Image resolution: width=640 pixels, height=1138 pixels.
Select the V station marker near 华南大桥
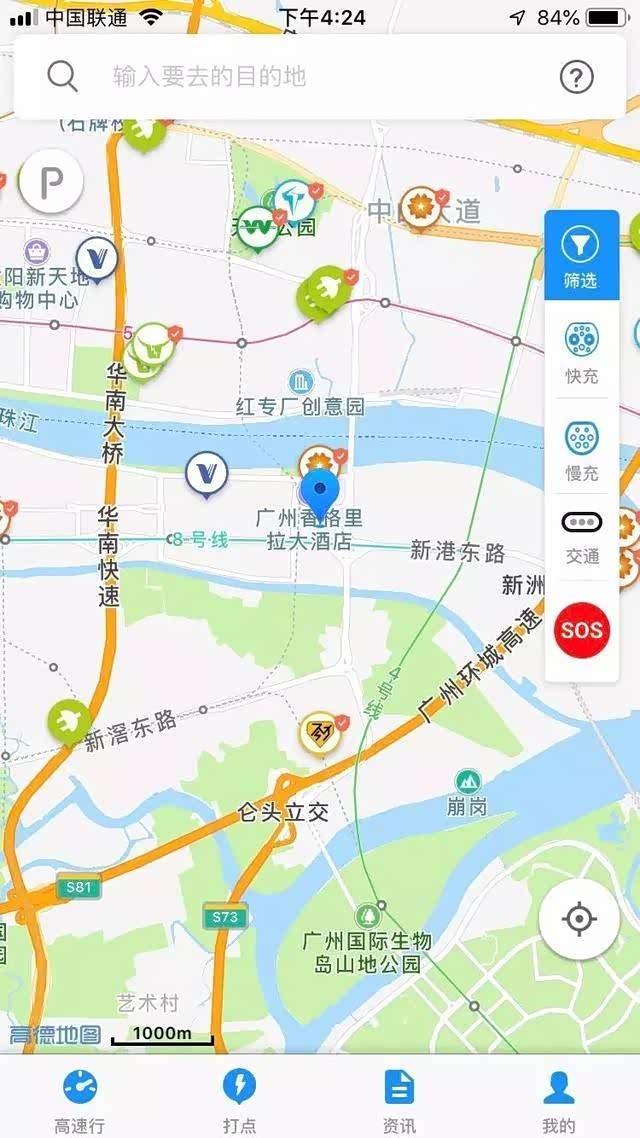tap(207, 473)
